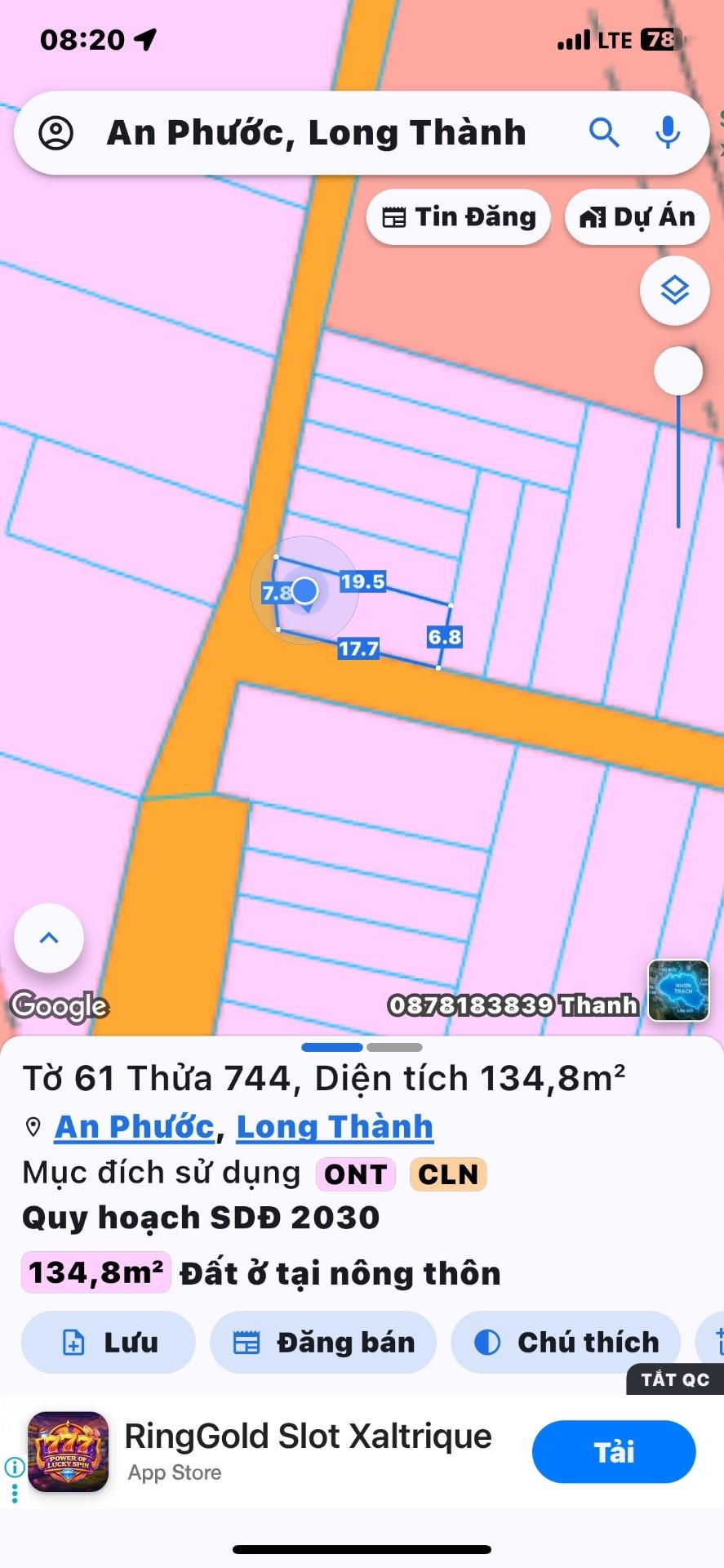Open the Chú thích legend
Viewport: 724px width, 1568px height.
coord(566,1343)
